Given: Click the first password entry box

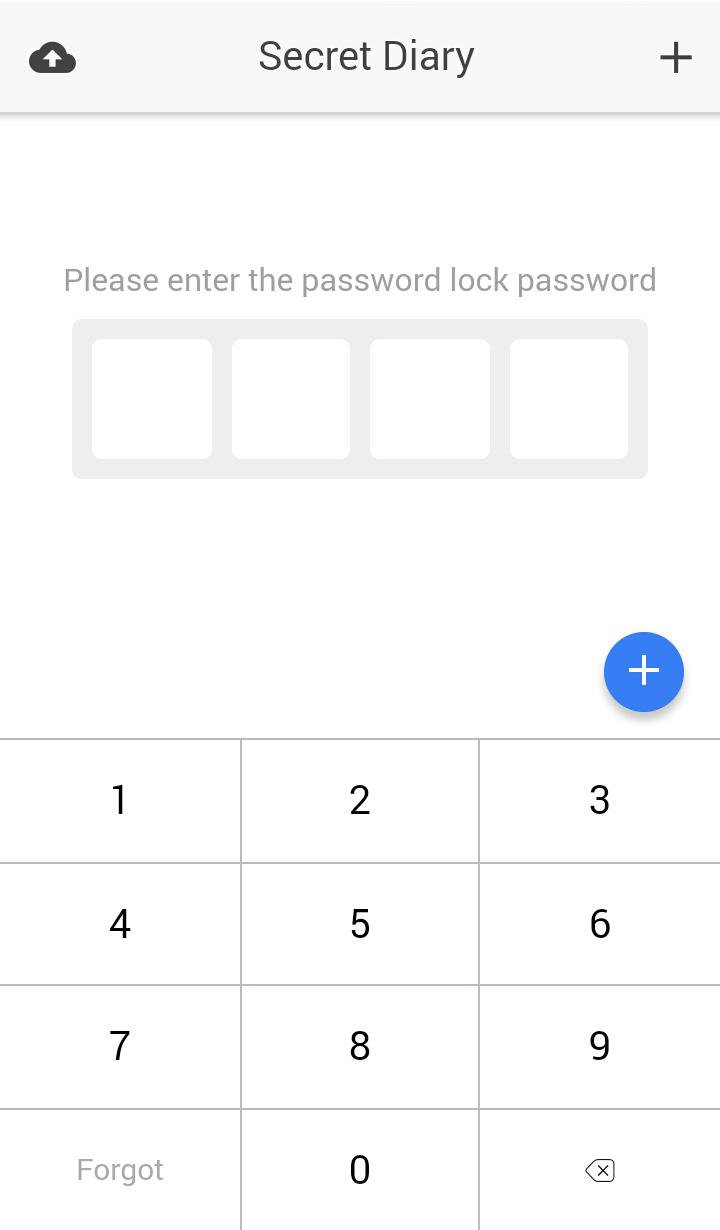Looking at the screenshot, I should pyautogui.click(x=152, y=398).
